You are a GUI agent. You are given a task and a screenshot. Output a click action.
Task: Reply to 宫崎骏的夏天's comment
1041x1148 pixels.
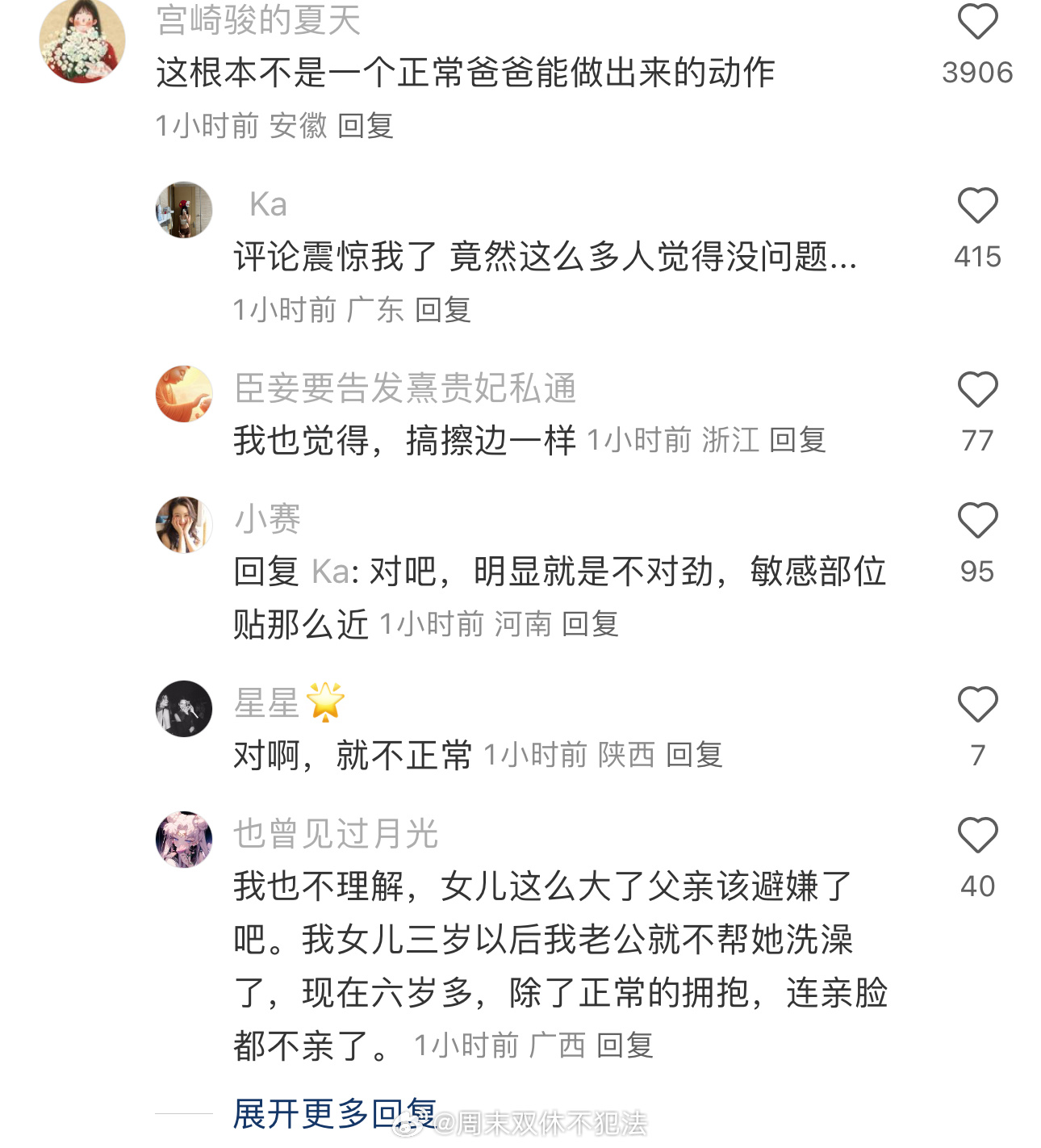click(366, 126)
